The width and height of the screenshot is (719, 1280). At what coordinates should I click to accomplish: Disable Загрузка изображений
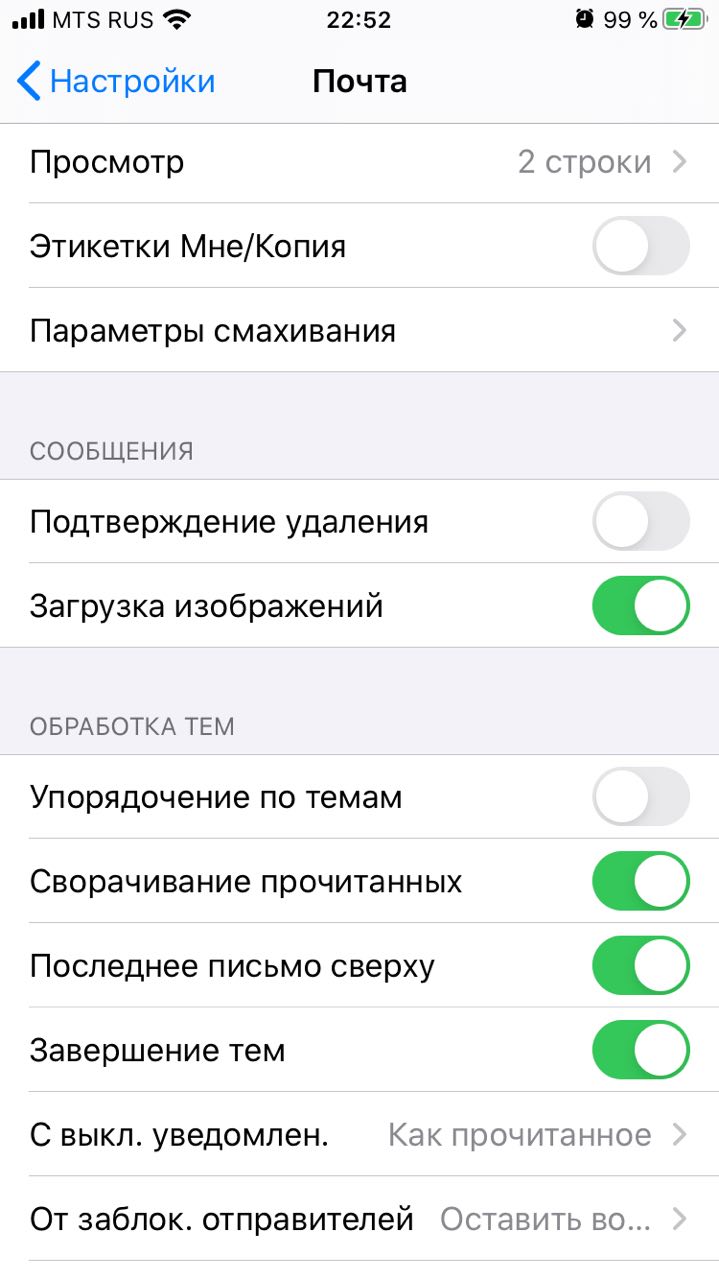(x=640, y=606)
